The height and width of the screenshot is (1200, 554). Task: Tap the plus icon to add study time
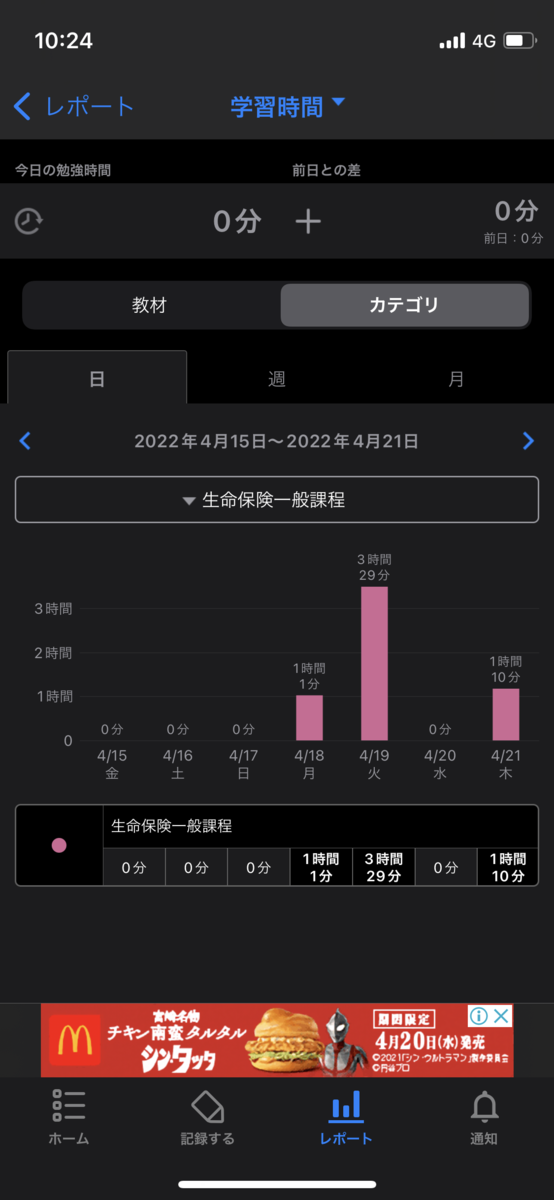click(308, 221)
